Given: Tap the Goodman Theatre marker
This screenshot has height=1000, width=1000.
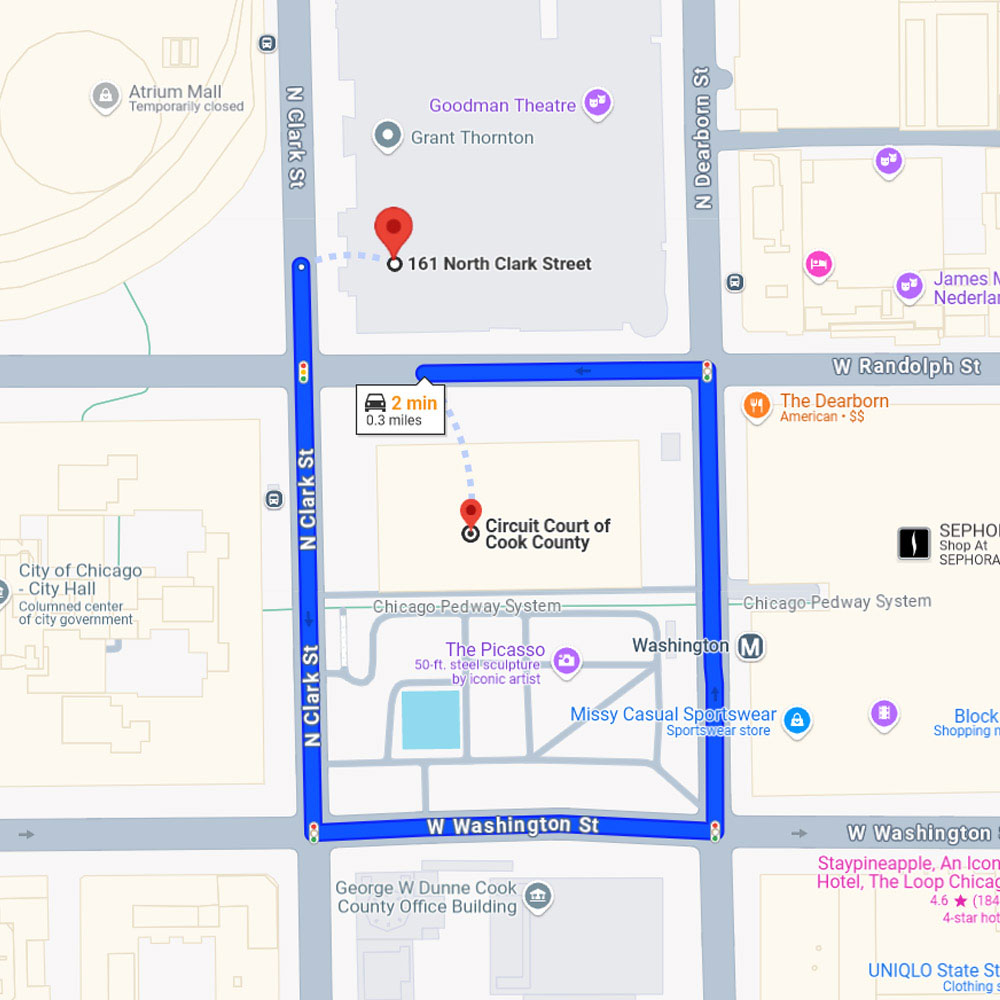Looking at the screenshot, I should (598, 103).
